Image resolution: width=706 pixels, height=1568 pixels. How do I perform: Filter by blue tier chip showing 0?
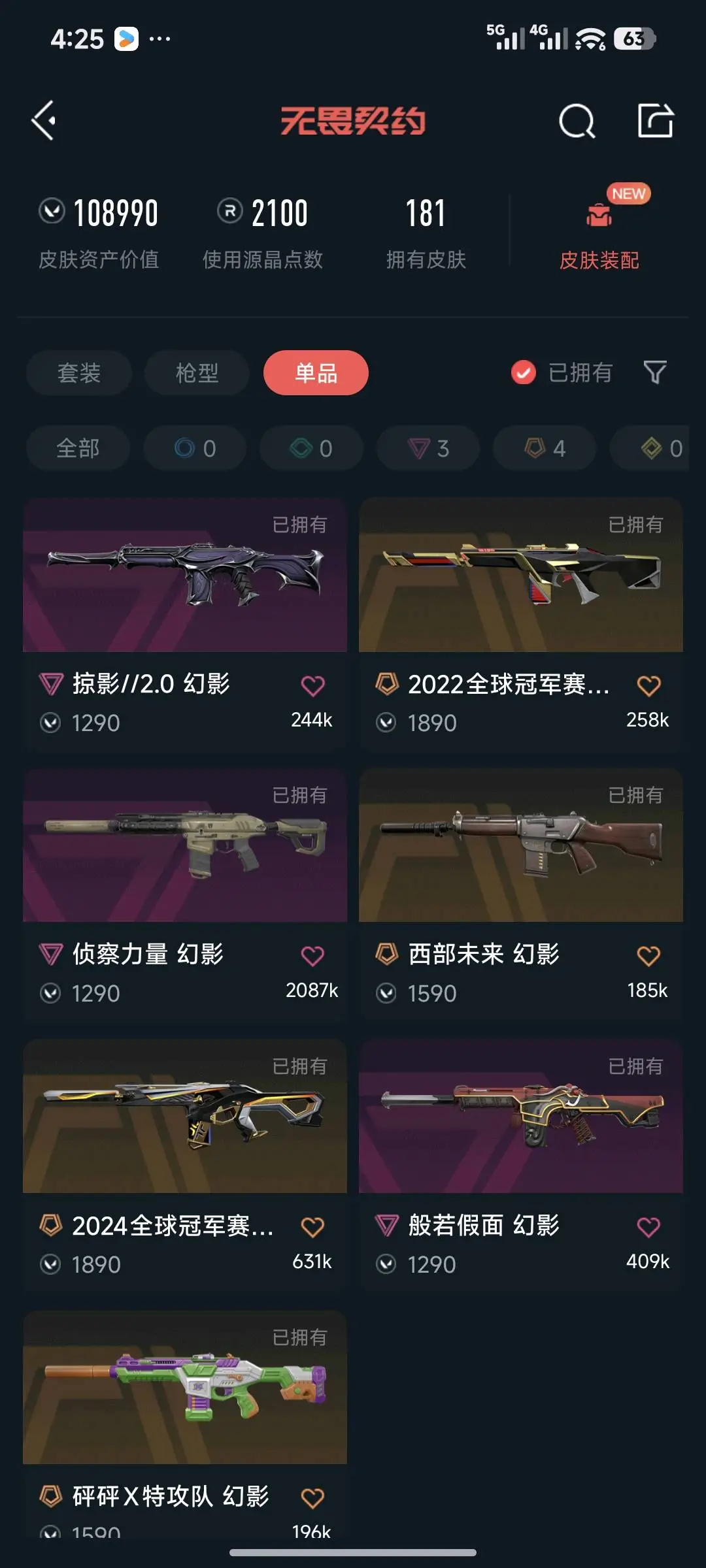point(195,448)
